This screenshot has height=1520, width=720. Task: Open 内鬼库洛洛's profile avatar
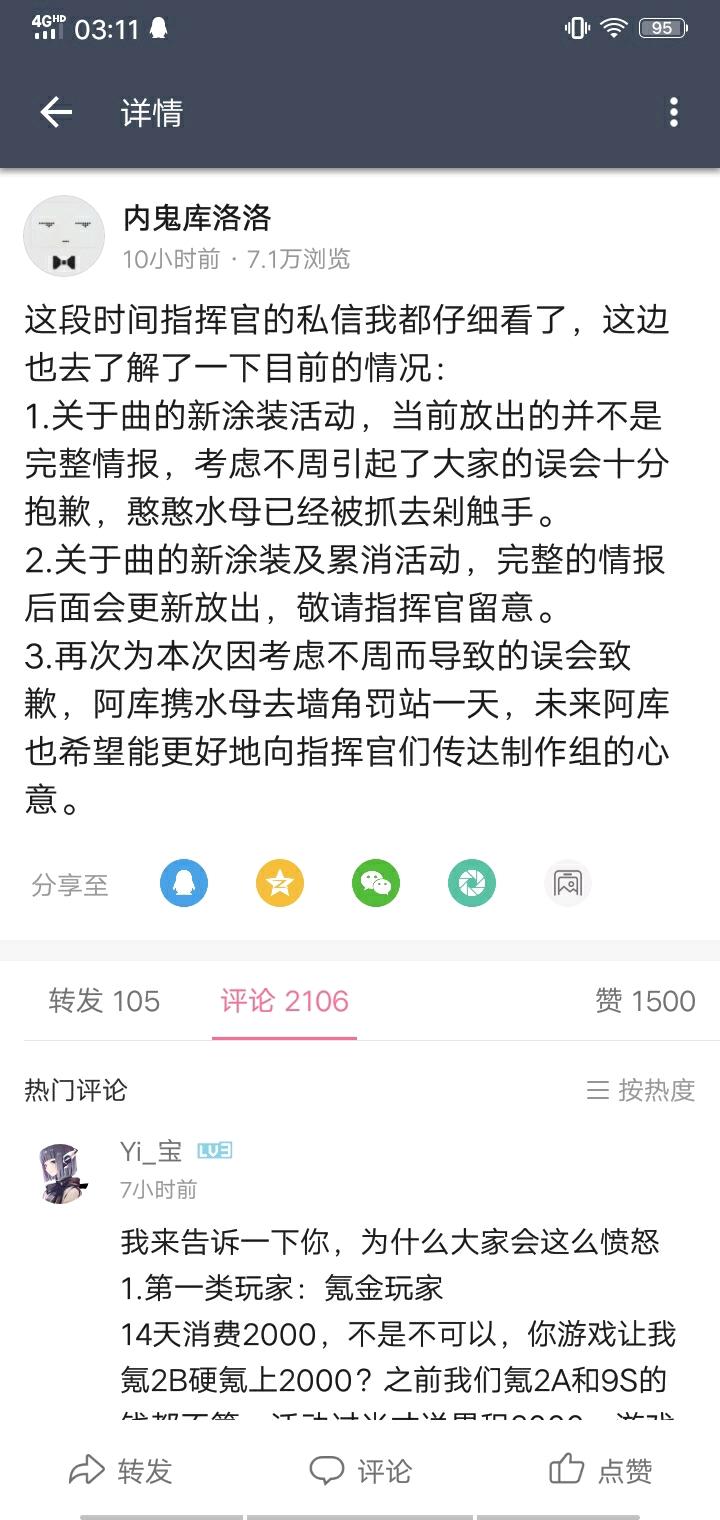click(x=64, y=236)
